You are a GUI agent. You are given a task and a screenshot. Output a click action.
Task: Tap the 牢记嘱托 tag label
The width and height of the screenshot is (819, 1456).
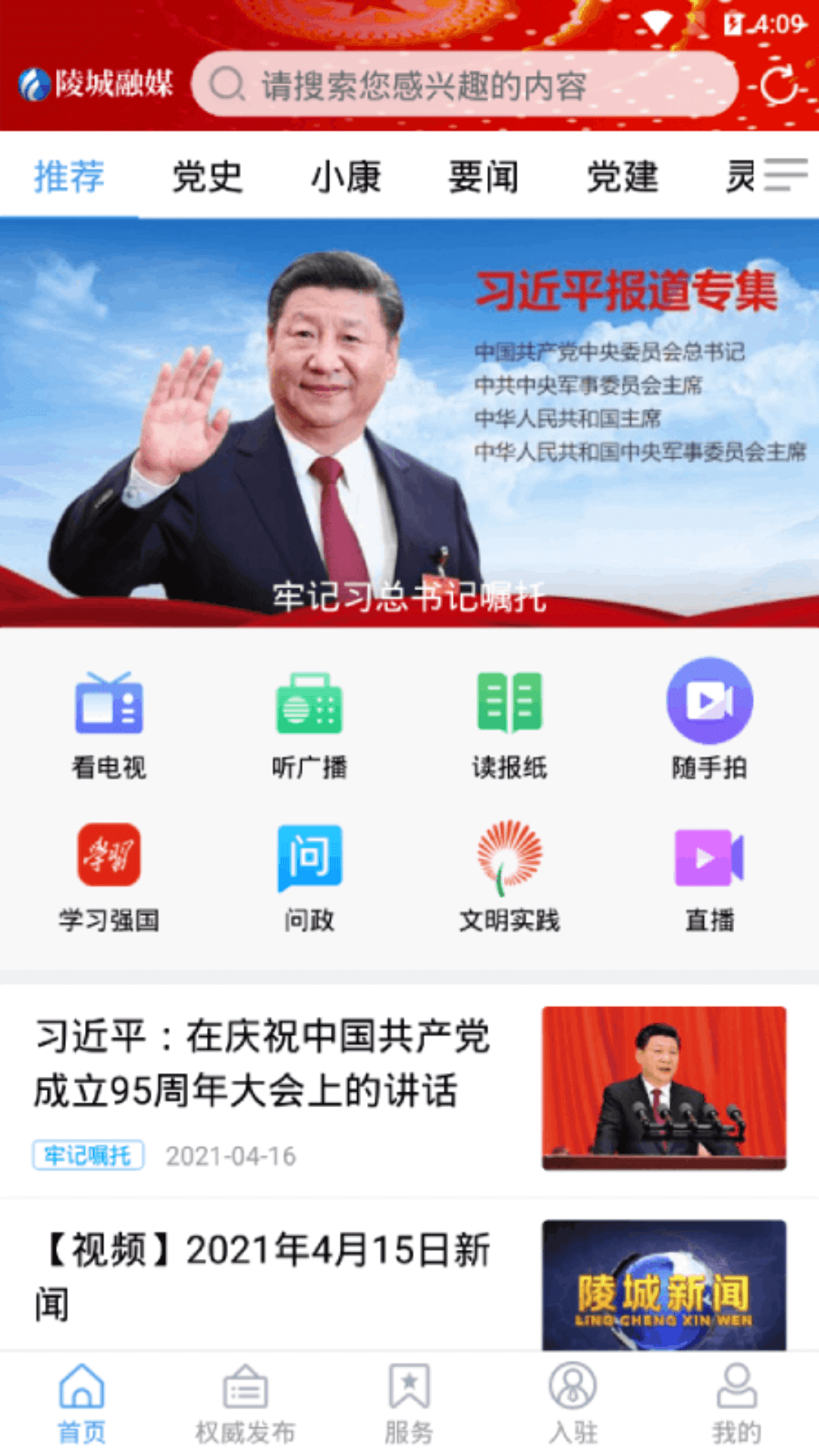[88, 1155]
